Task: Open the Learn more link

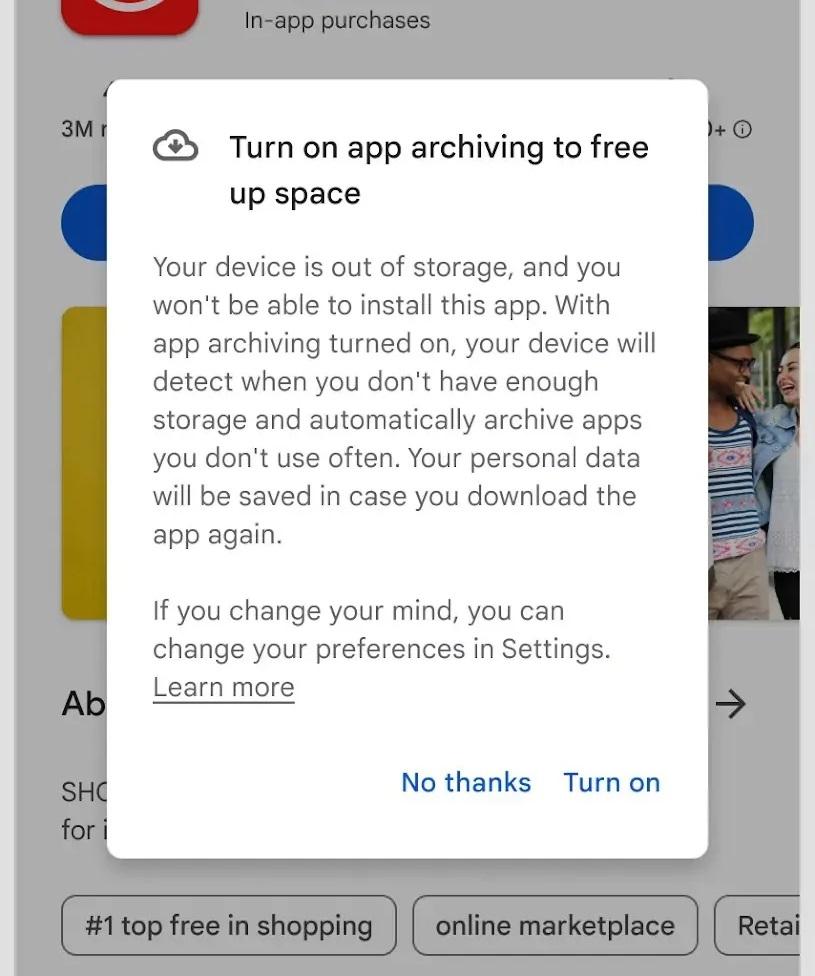Action: click(223, 688)
